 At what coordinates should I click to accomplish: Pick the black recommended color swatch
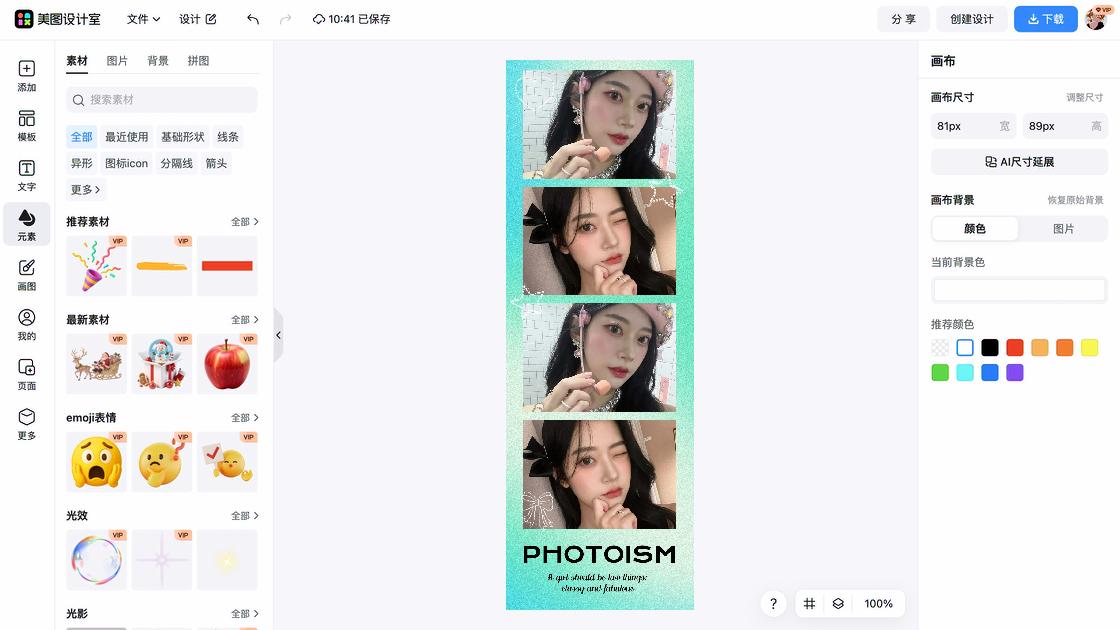[x=990, y=348]
